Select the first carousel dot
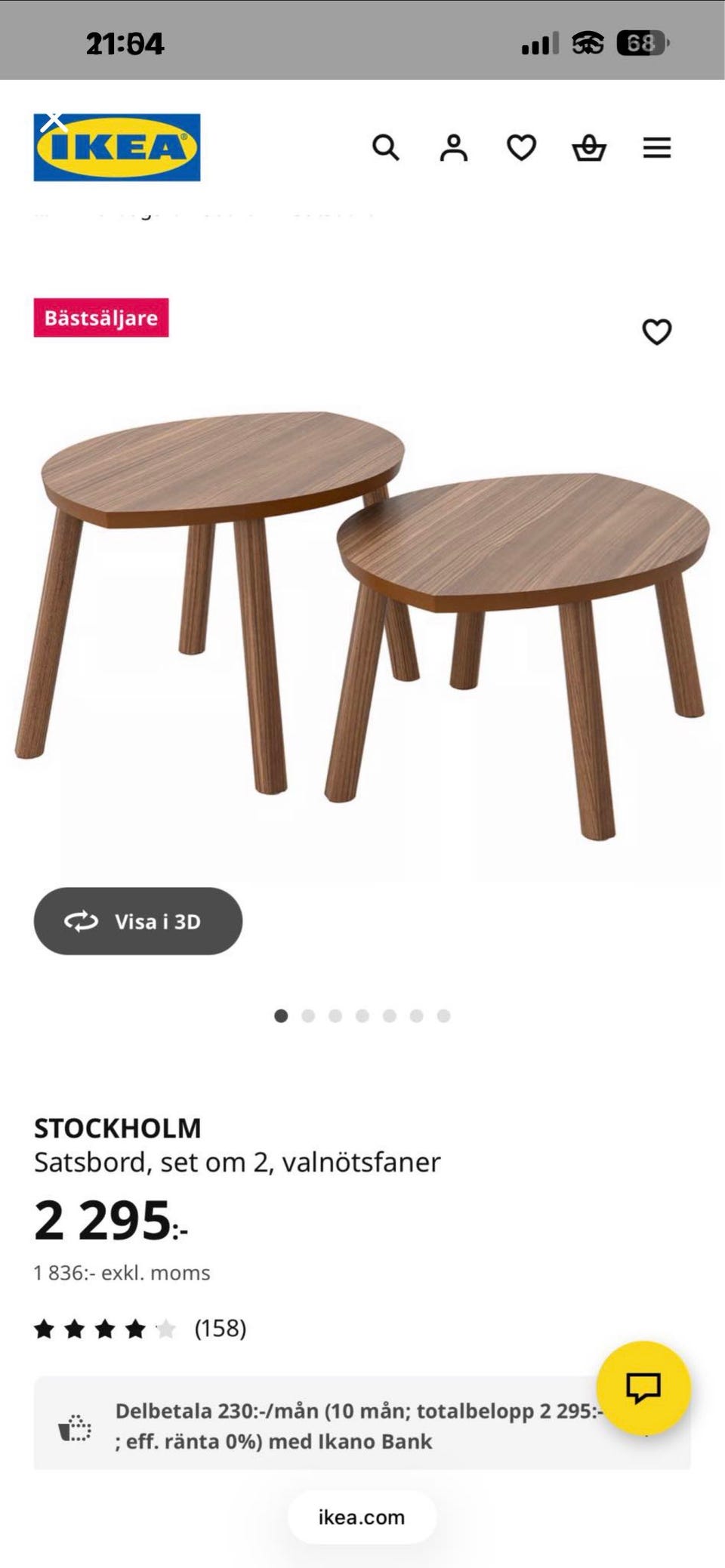This screenshot has width=725, height=1568. click(282, 1016)
